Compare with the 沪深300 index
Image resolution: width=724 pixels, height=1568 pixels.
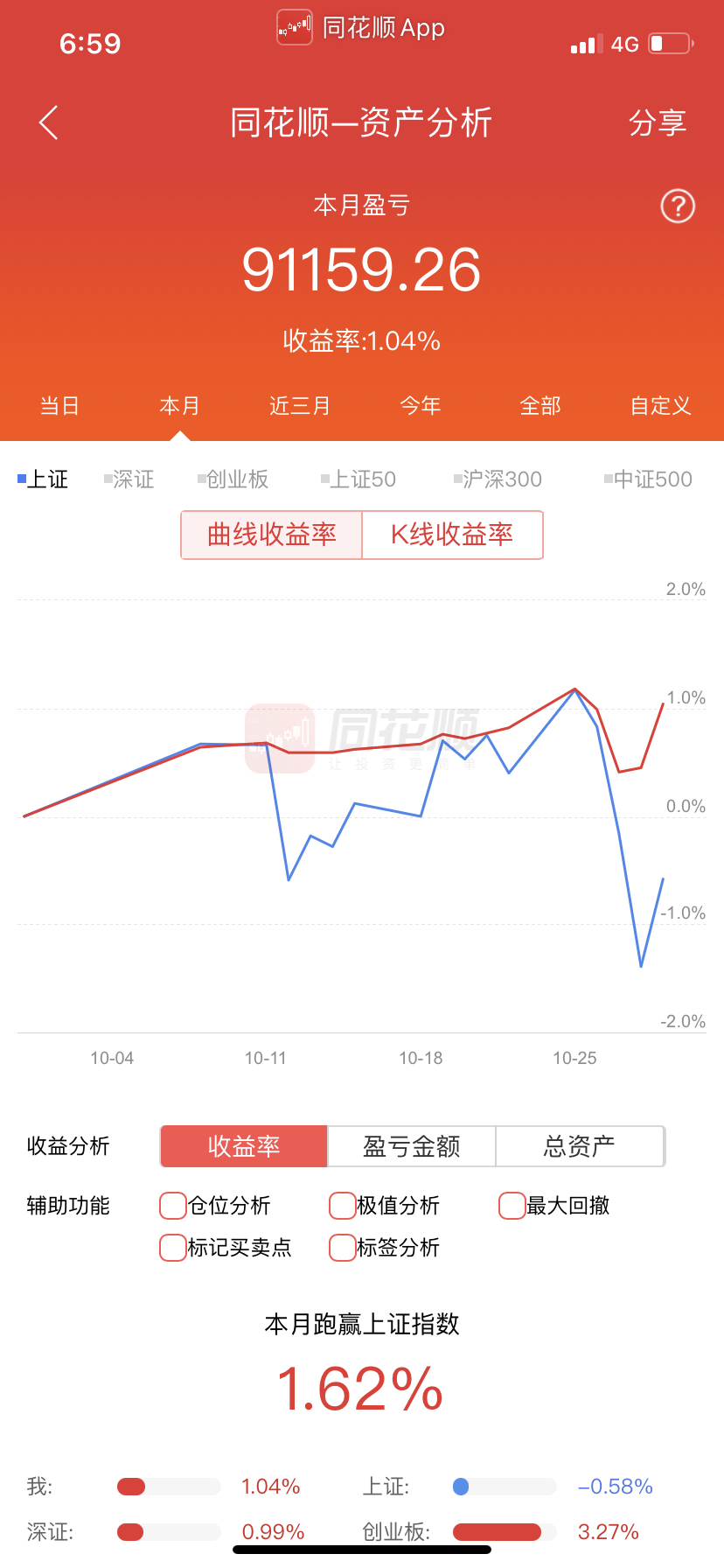tap(498, 479)
